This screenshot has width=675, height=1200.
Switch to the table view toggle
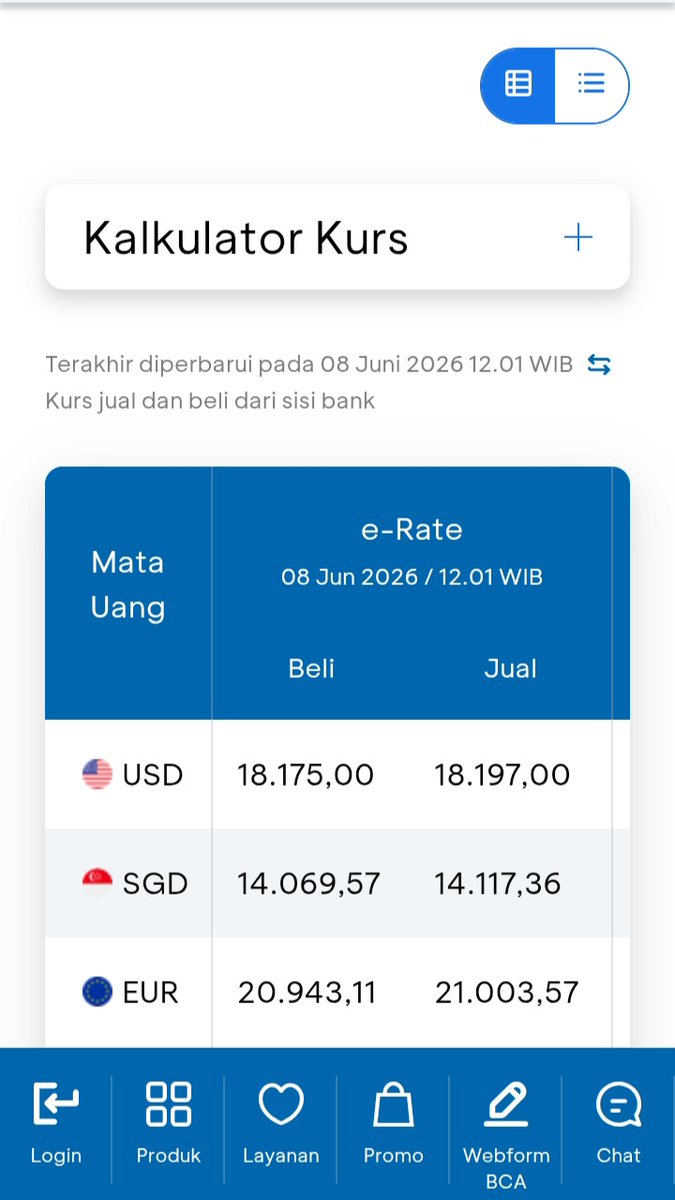pyautogui.click(x=518, y=85)
